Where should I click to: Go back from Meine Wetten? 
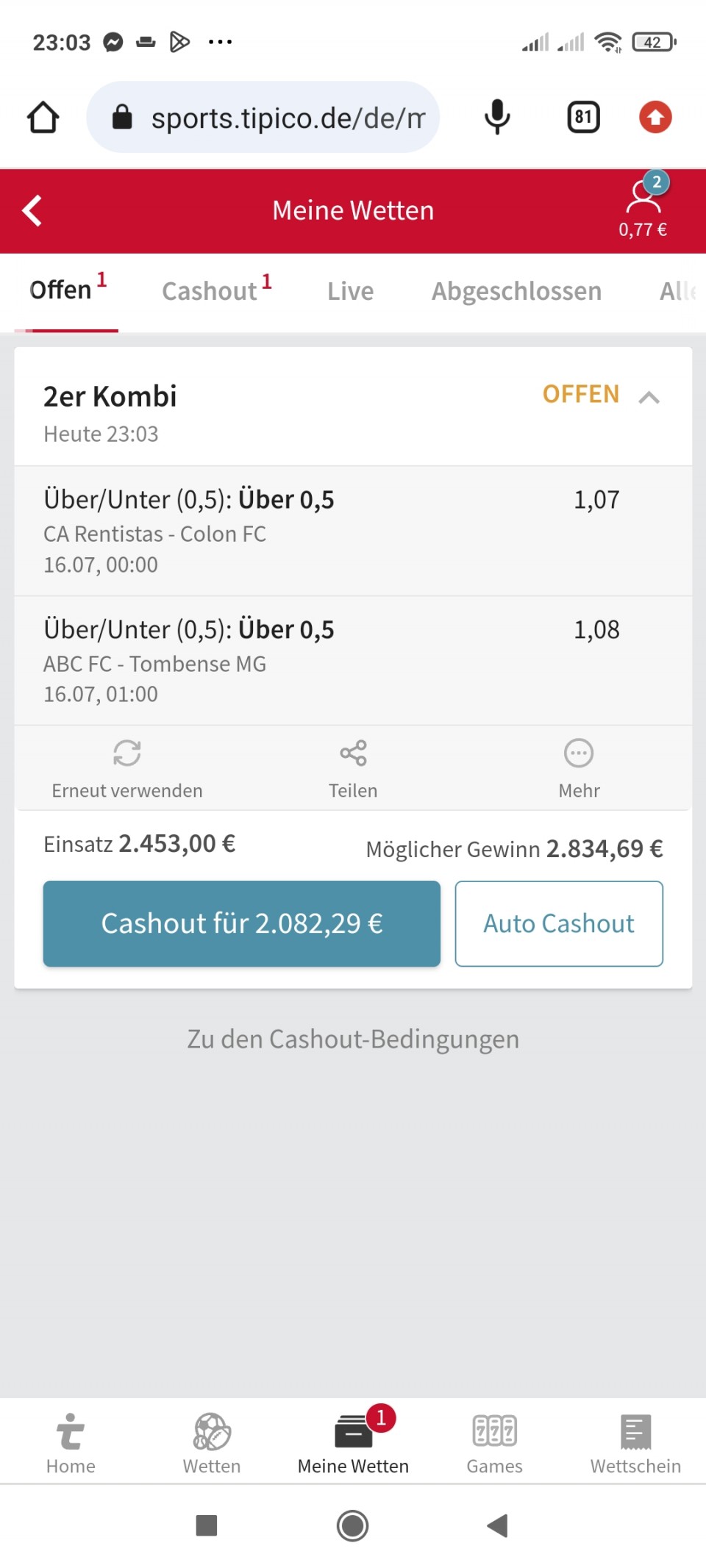pos(32,211)
